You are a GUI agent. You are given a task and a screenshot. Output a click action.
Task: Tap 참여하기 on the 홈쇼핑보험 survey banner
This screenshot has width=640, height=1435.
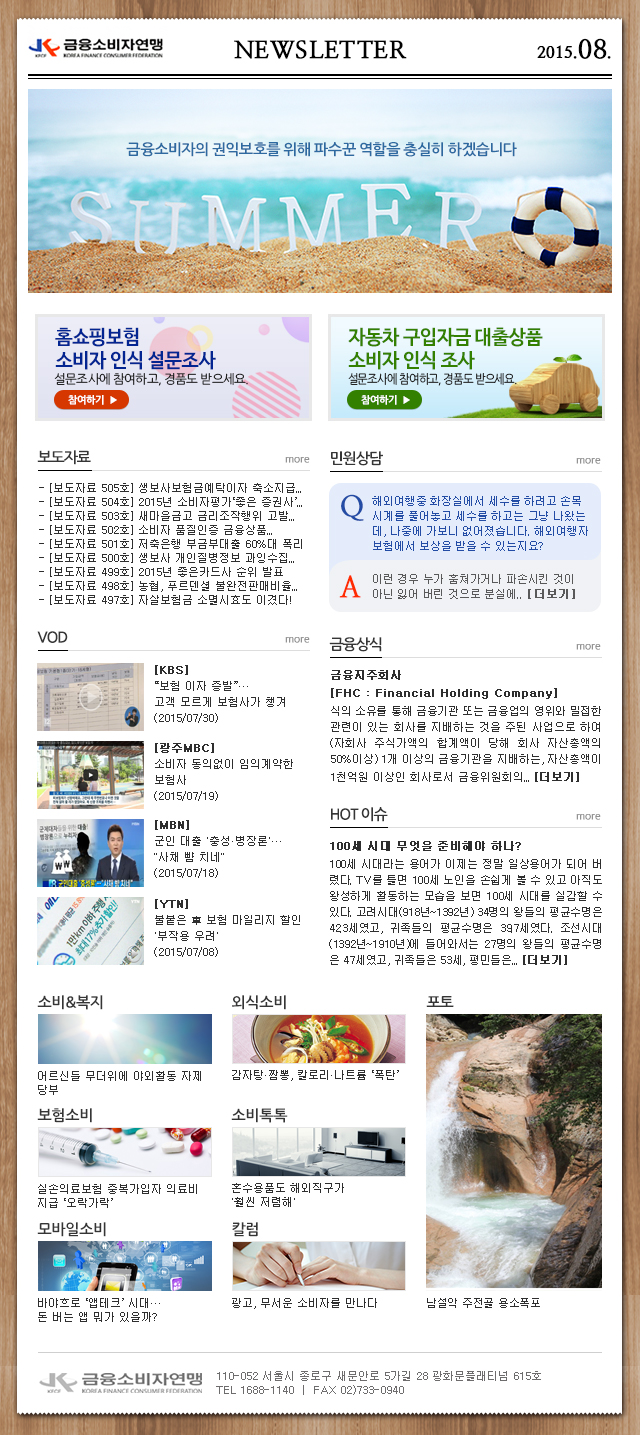point(91,400)
